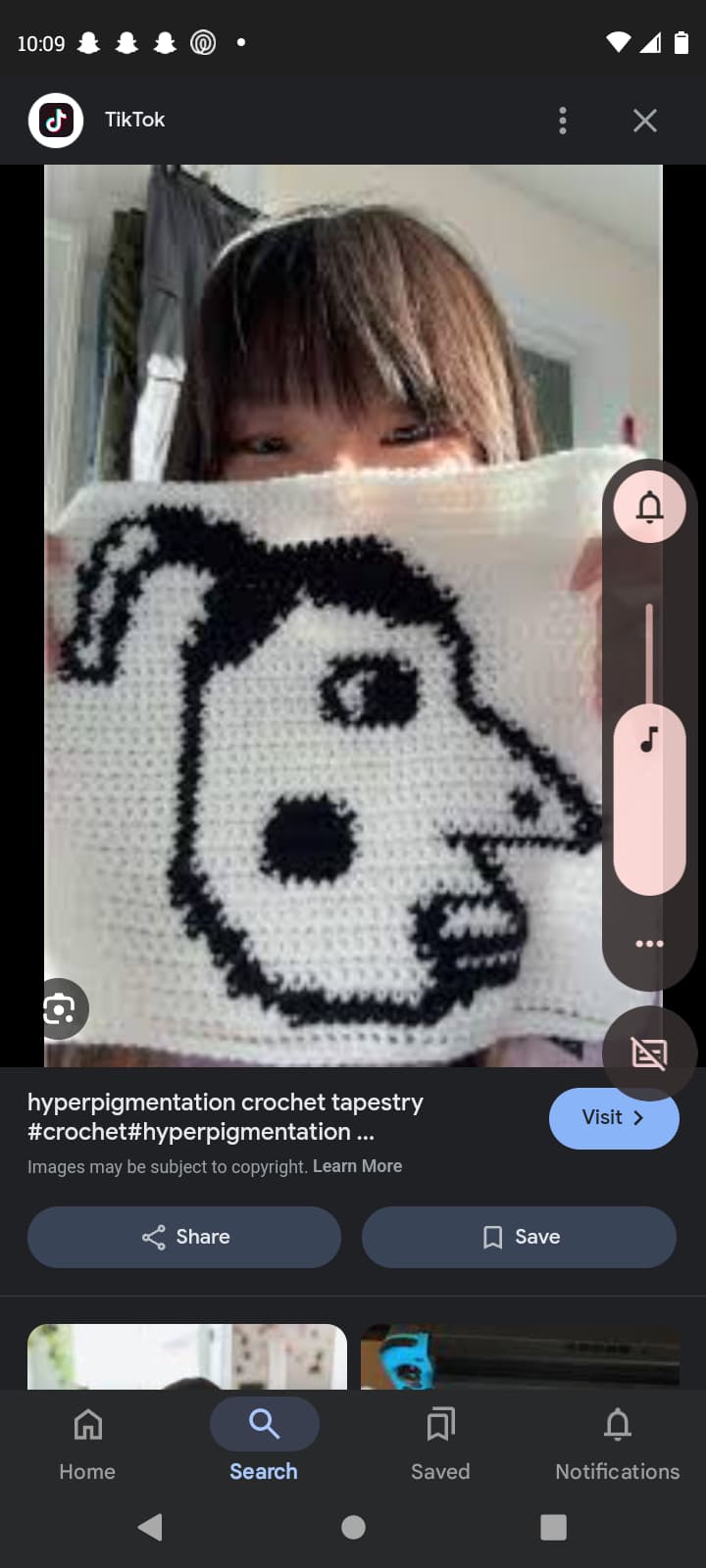Open more volume settings
The width and height of the screenshot is (706, 1568).
649,944
